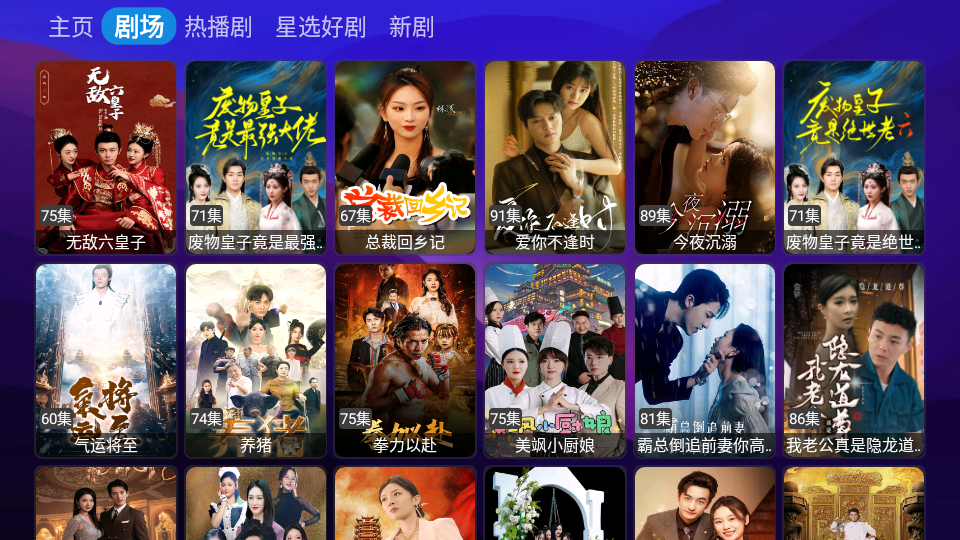960x540 pixels.
Task: Switch to the 新剧 tab
Action: tap(411, 27)
